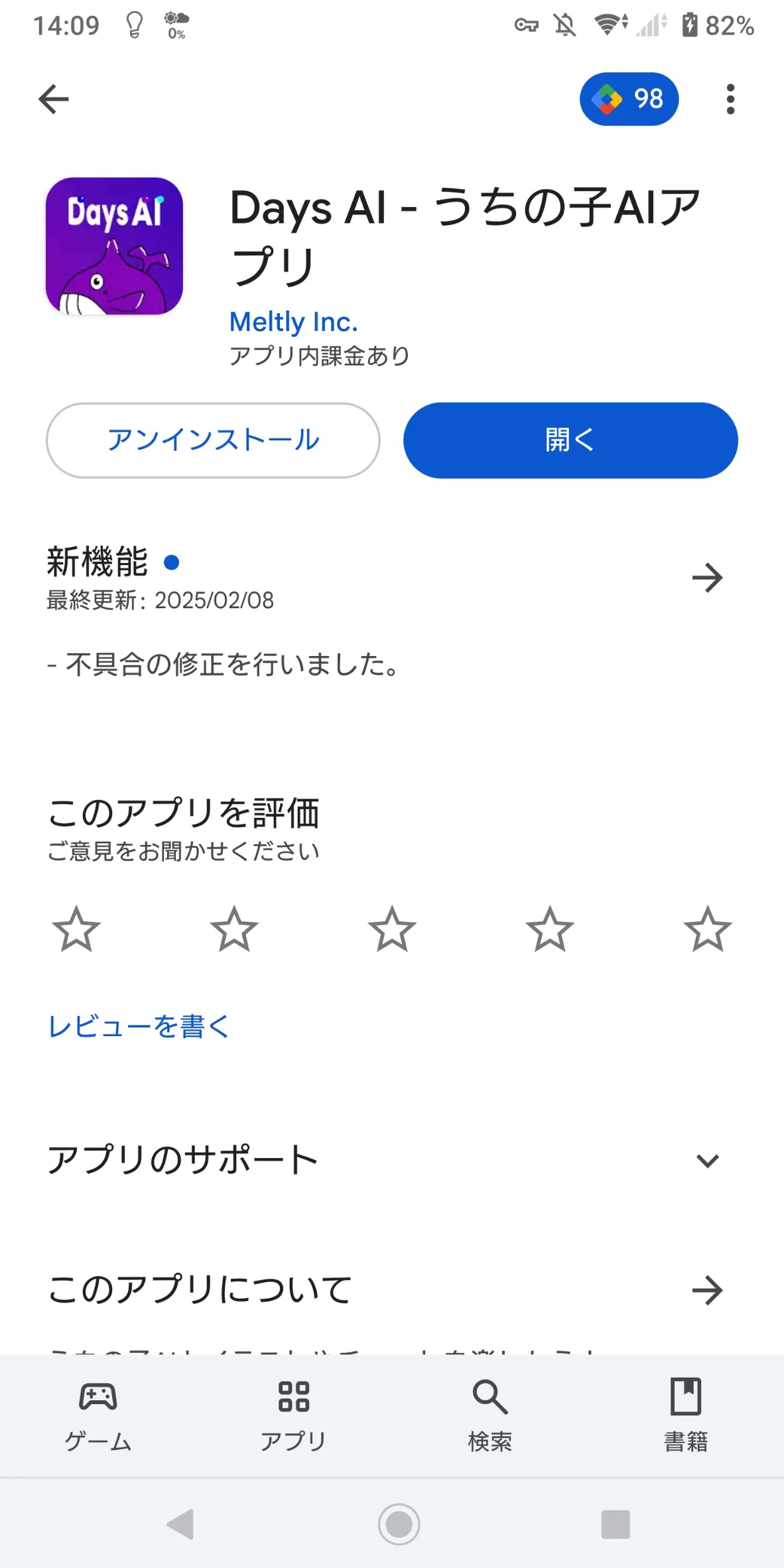
Task: Tap the system home button
Action: [x=399, y=1524]
